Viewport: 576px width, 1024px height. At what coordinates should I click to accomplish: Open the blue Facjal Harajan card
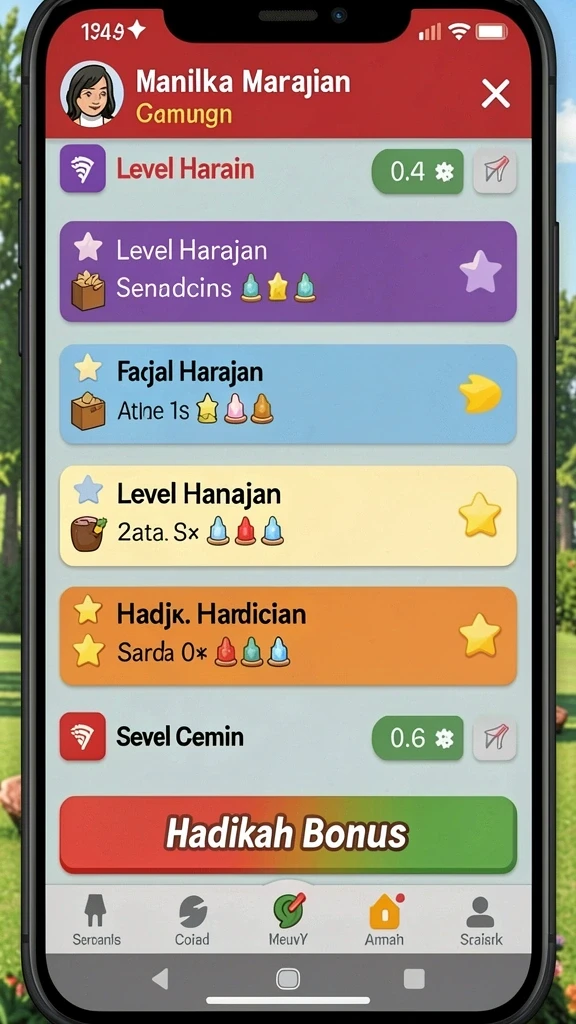point(288,394)
